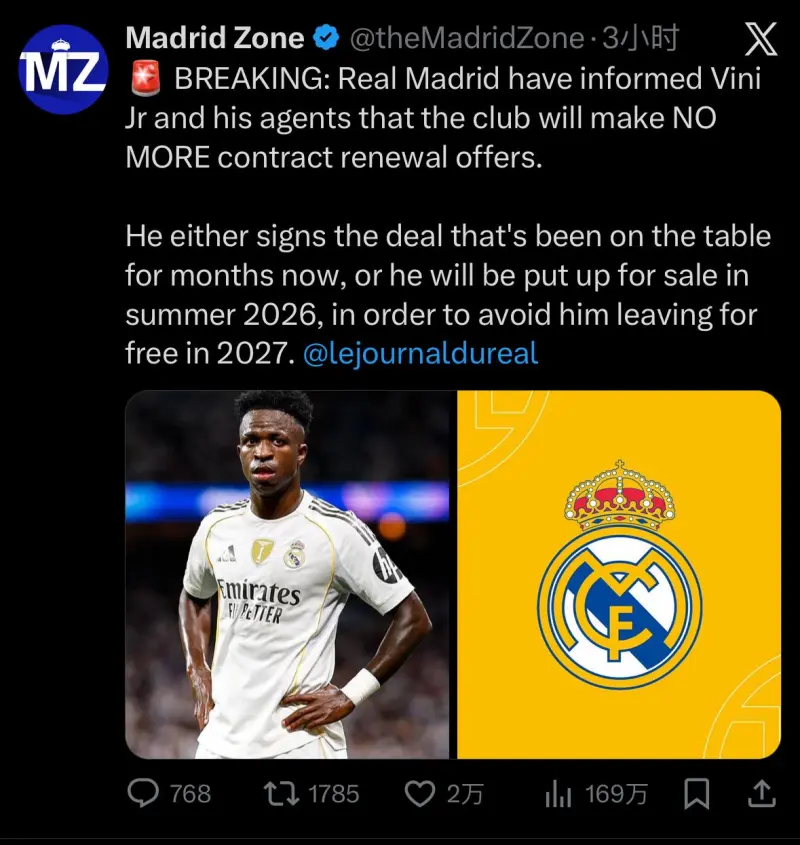Open the Real Madrid crest image

coord(619,573)
